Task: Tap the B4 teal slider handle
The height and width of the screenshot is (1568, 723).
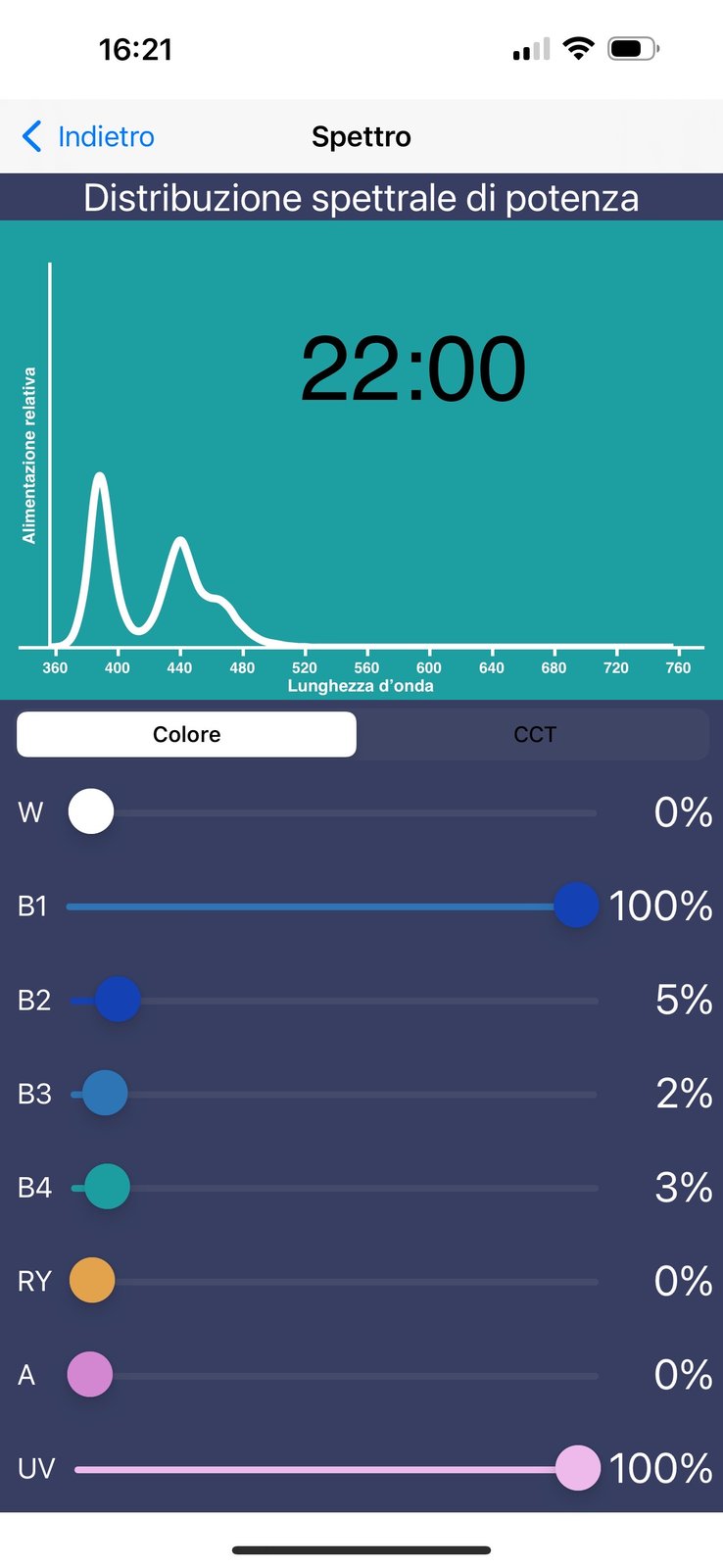Action: [x=107, y=1187]
